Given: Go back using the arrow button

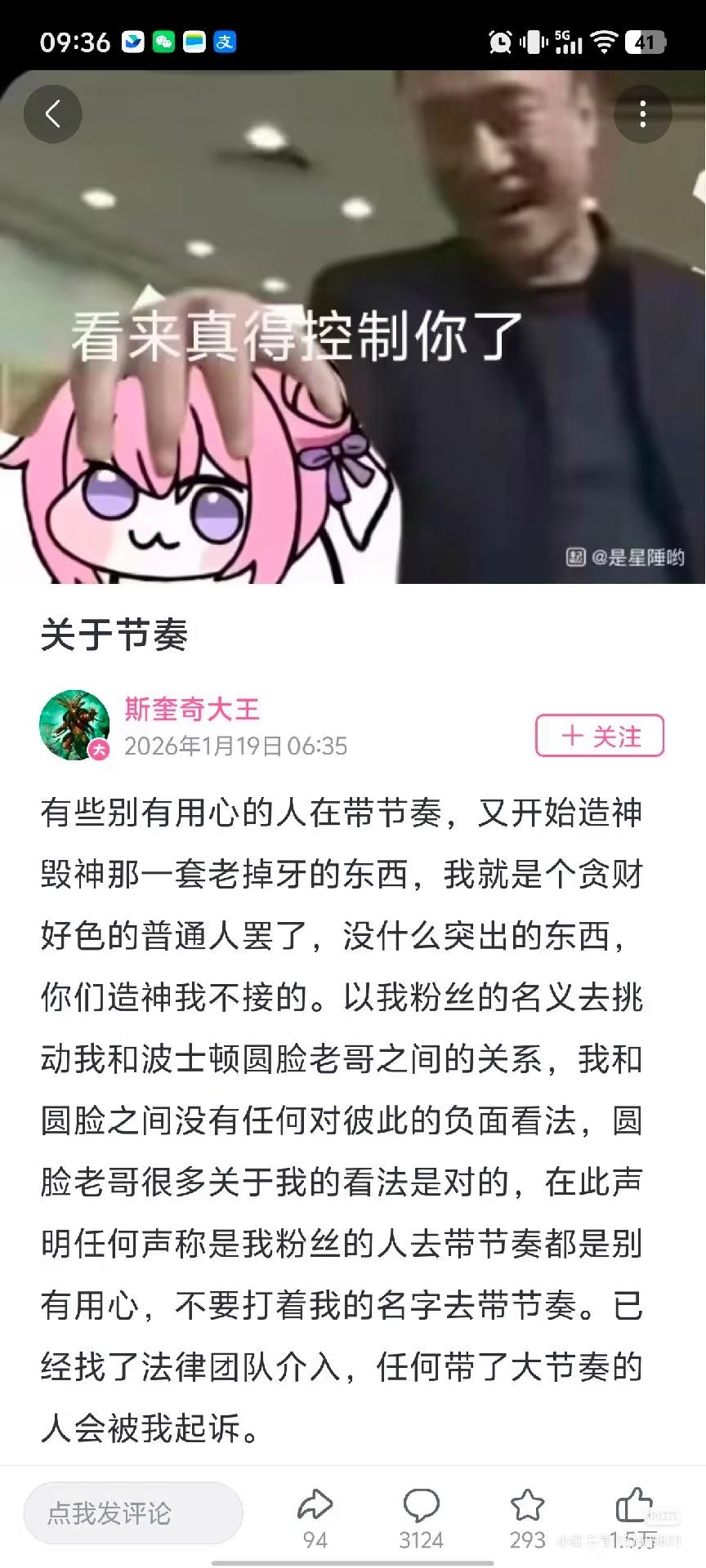Looking at the screenshot, I should (53, 114).
